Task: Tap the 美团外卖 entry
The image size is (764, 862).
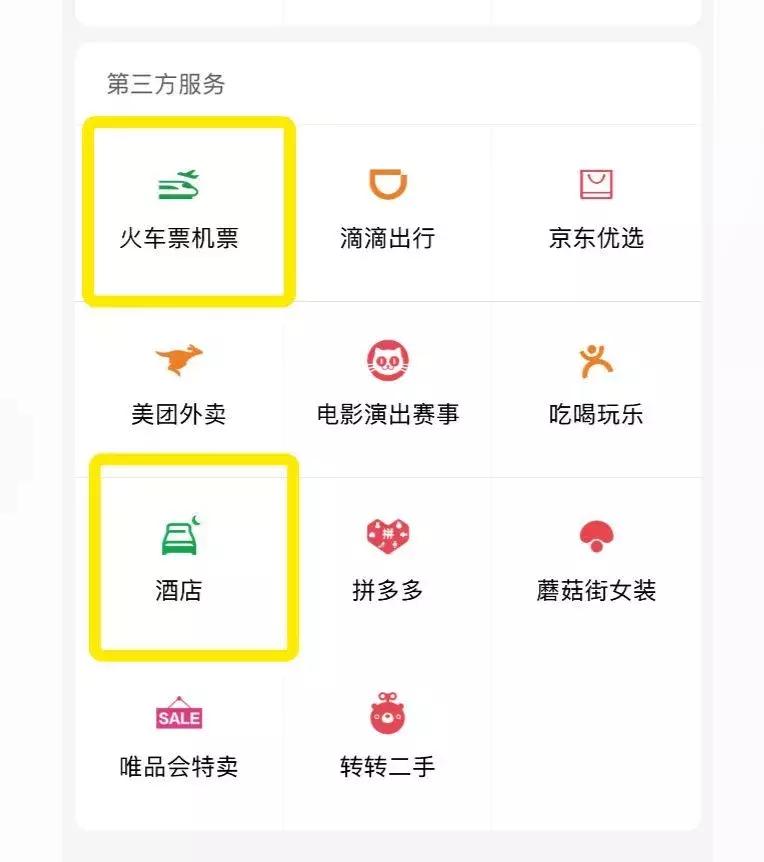Action: [179, 387]
